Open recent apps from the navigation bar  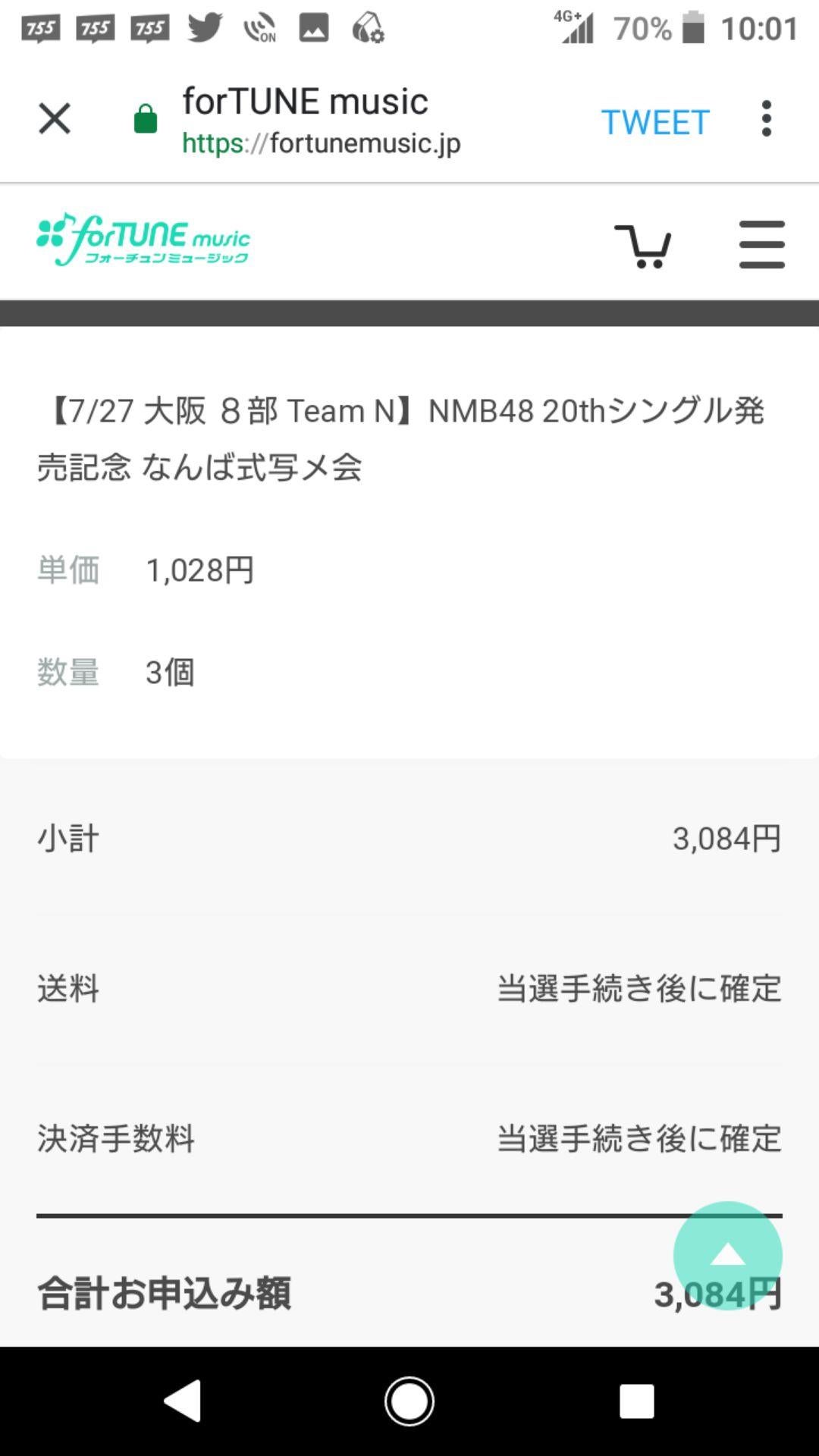click(x=636, y=1401)
